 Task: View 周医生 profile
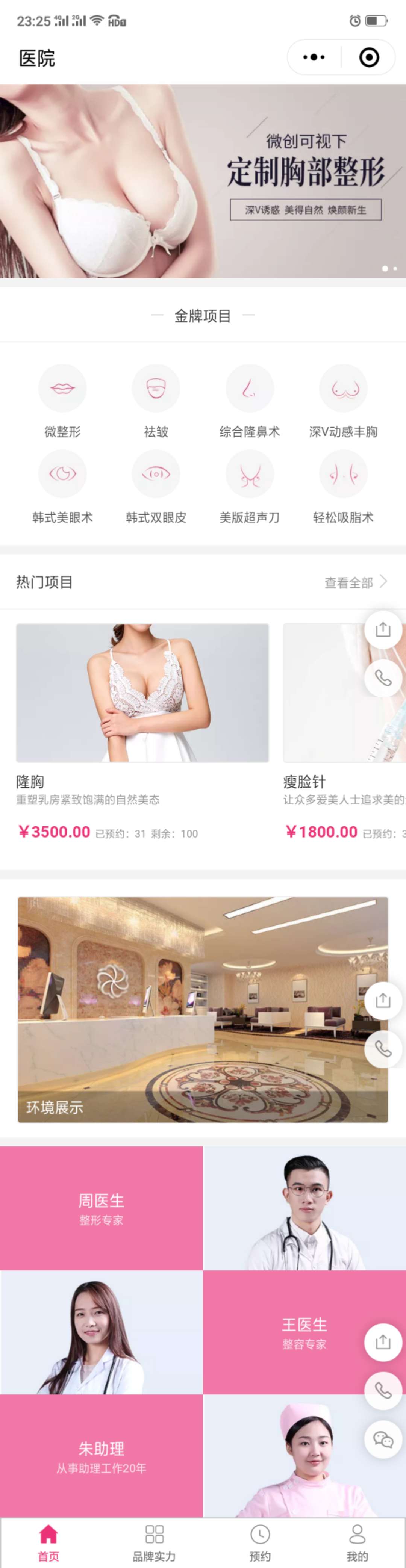pyautogui.click(x=101, y=1208)
